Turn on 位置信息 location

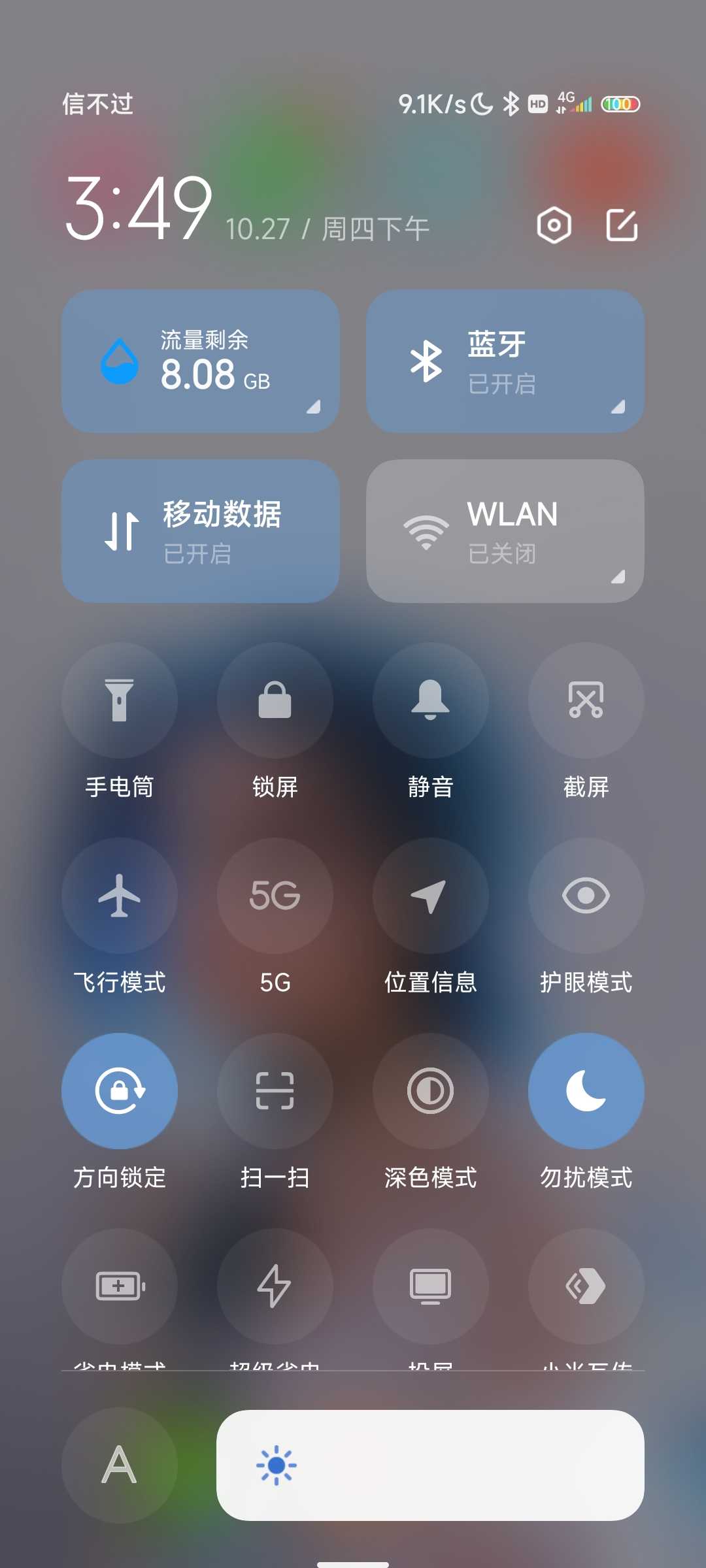431,896
